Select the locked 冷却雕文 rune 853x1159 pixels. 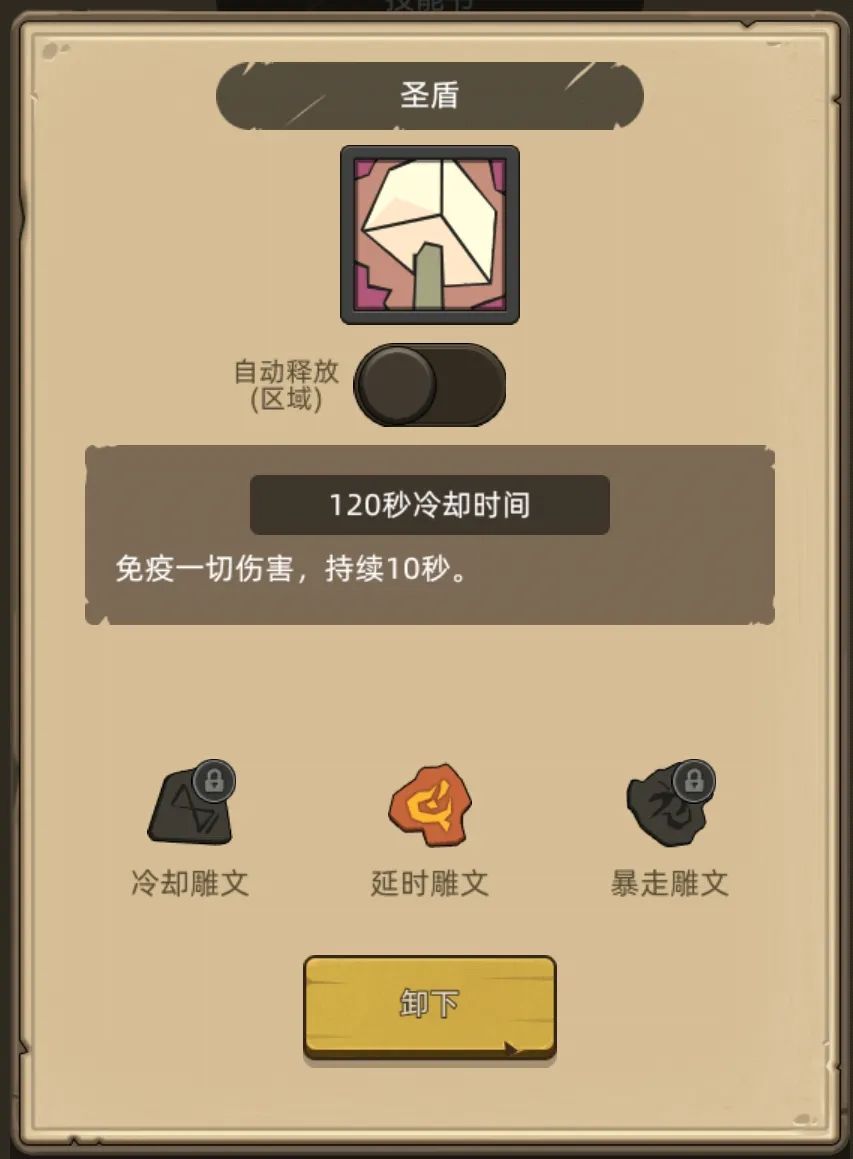[192, 808]
